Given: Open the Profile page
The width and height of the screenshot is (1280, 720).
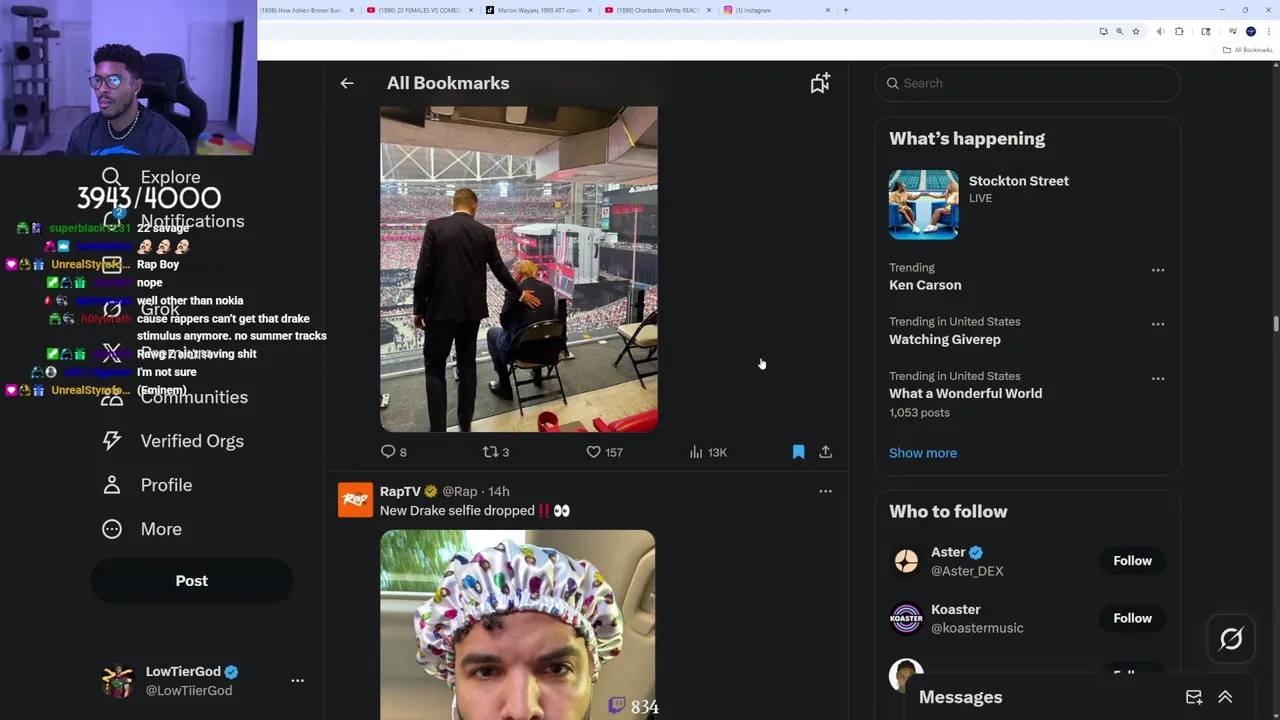Looking at the screenshot, I should 166,485.
